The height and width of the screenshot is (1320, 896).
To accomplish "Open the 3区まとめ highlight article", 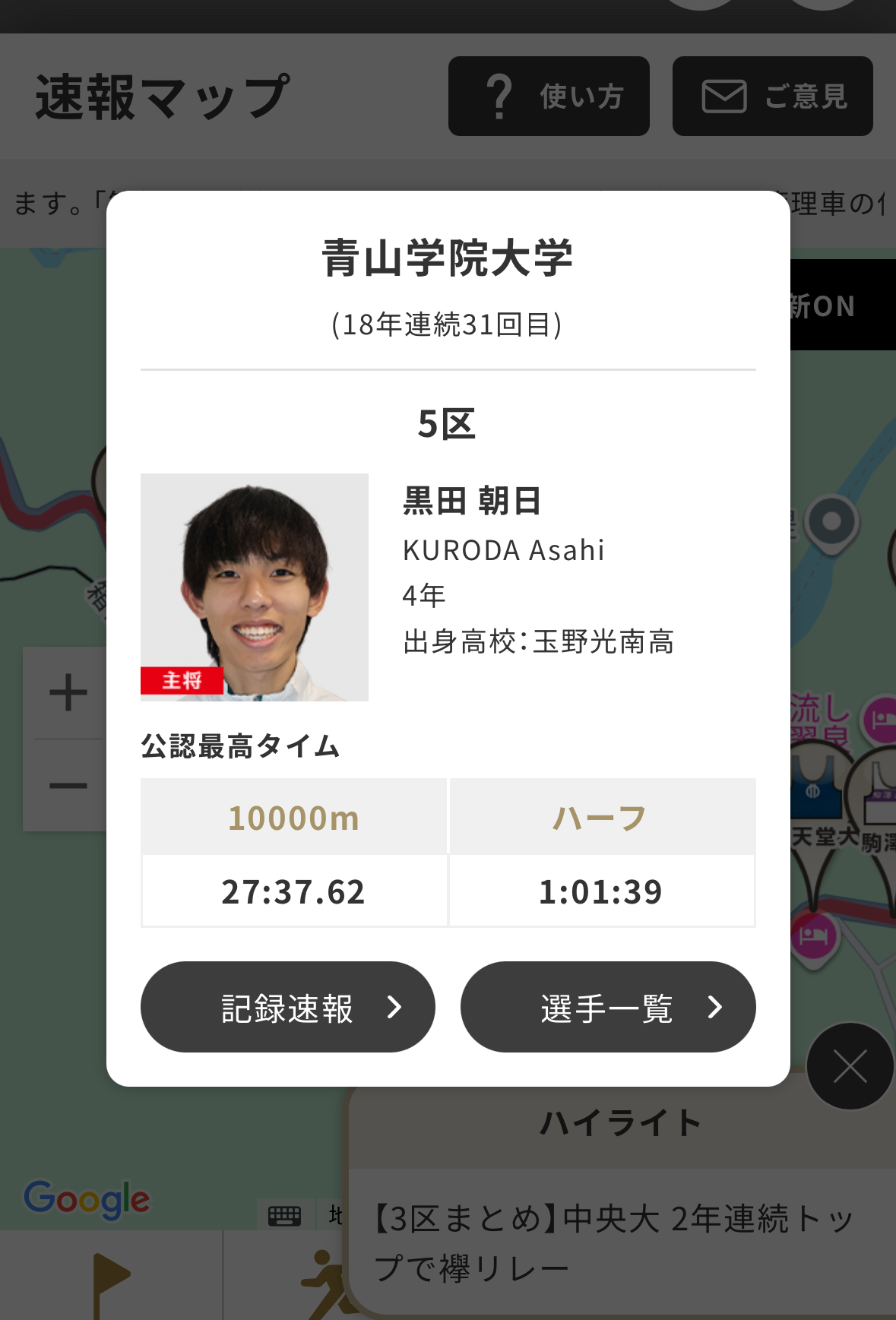I will pos(616,1242).
